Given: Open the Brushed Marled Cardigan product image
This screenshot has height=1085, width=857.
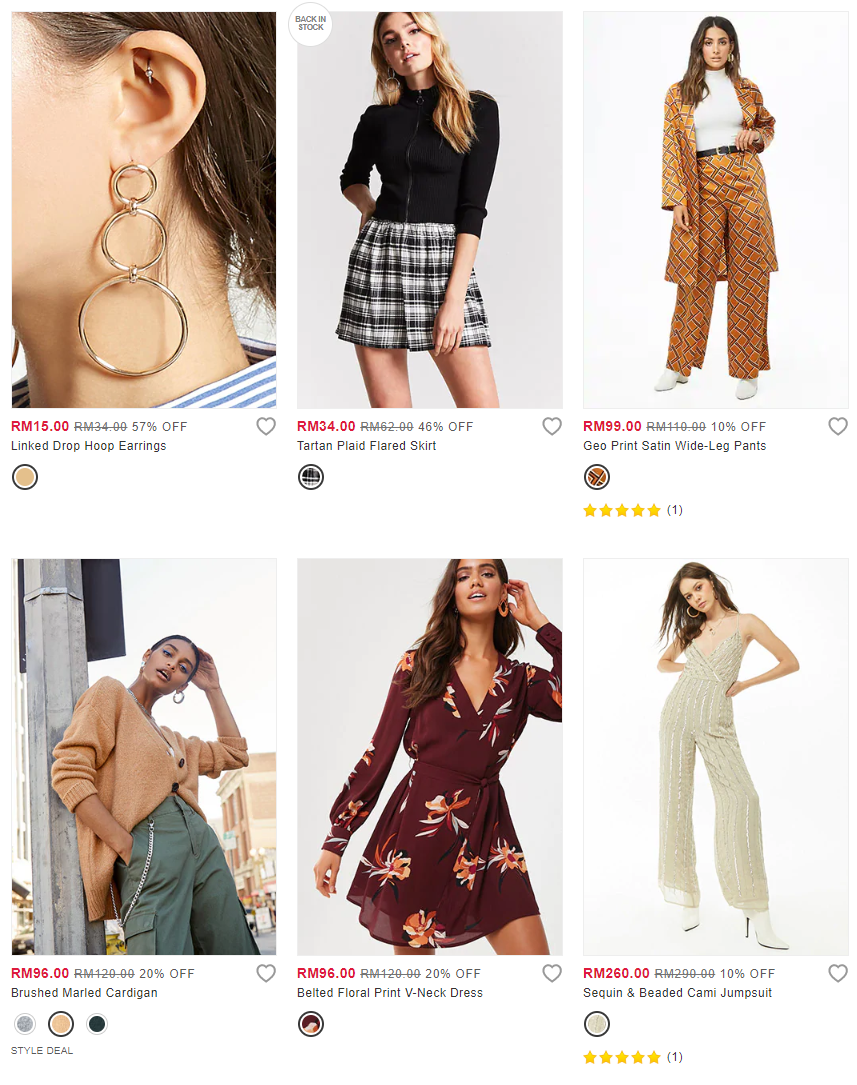Looking at the screenshot, I should pyautogui.click(x=143, y=757).
